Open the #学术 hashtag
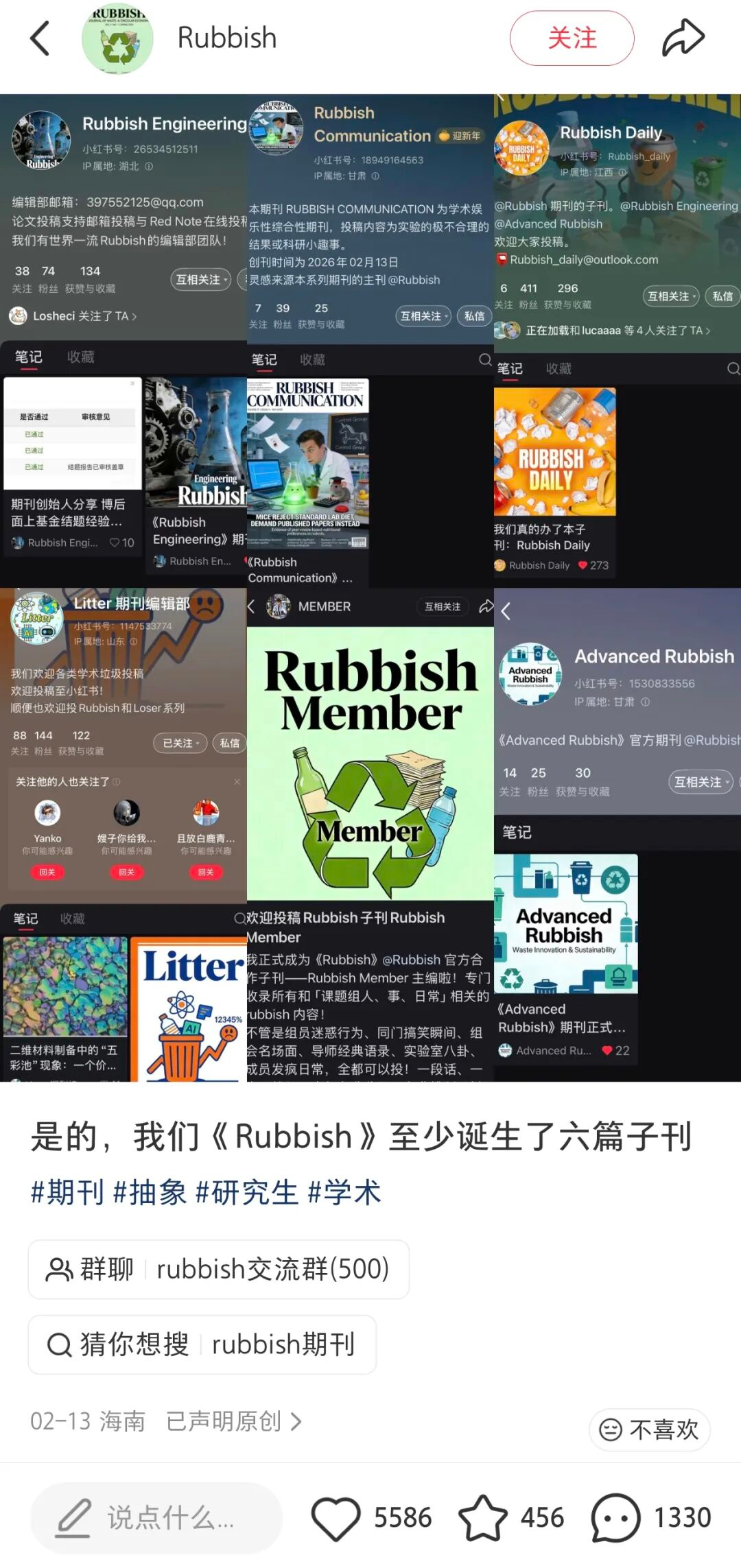 (344, 1192)
